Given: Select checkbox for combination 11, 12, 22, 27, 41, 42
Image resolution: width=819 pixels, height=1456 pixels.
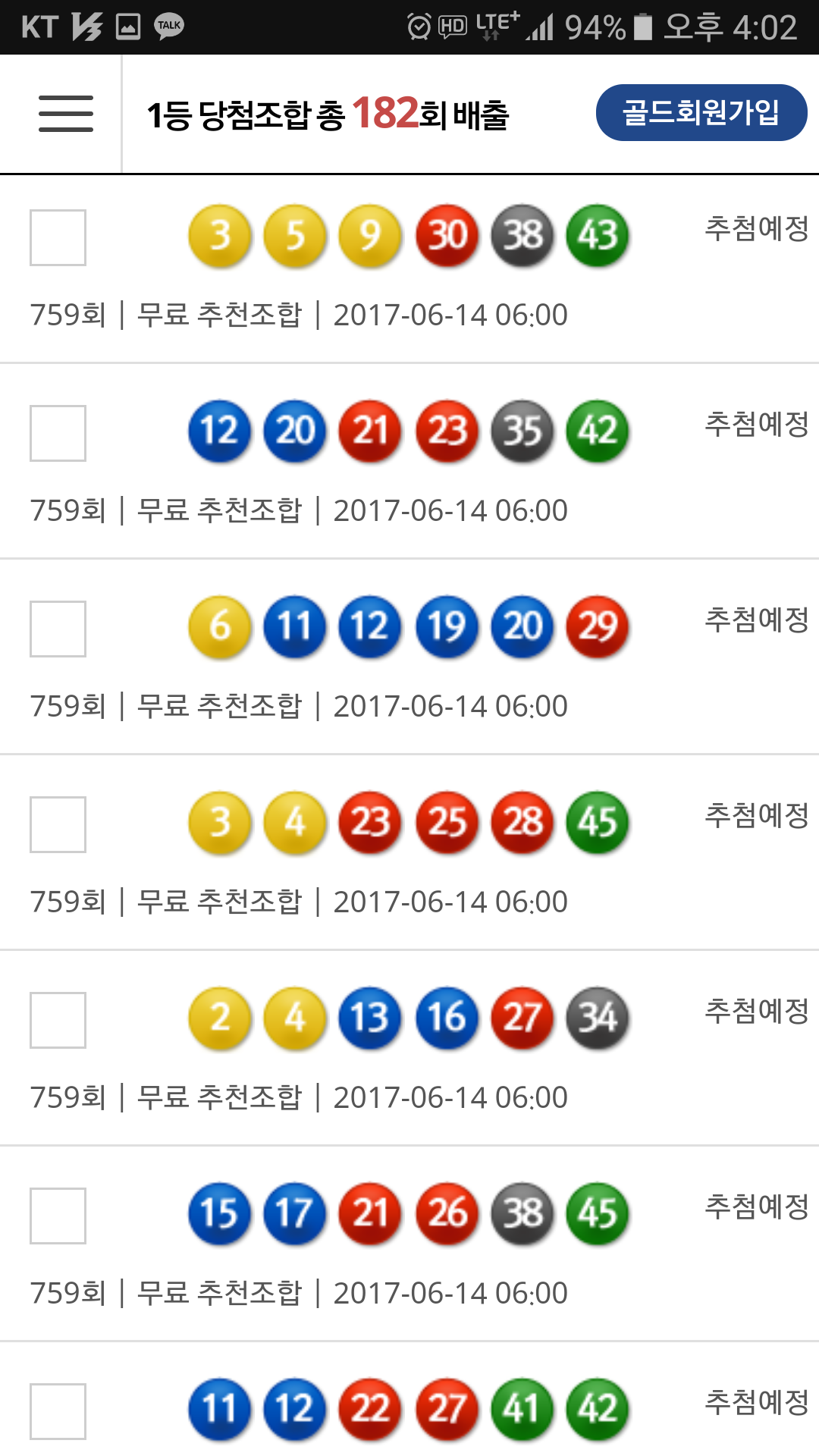Looking at the screenshot, I should click(x=58, y=1411).
